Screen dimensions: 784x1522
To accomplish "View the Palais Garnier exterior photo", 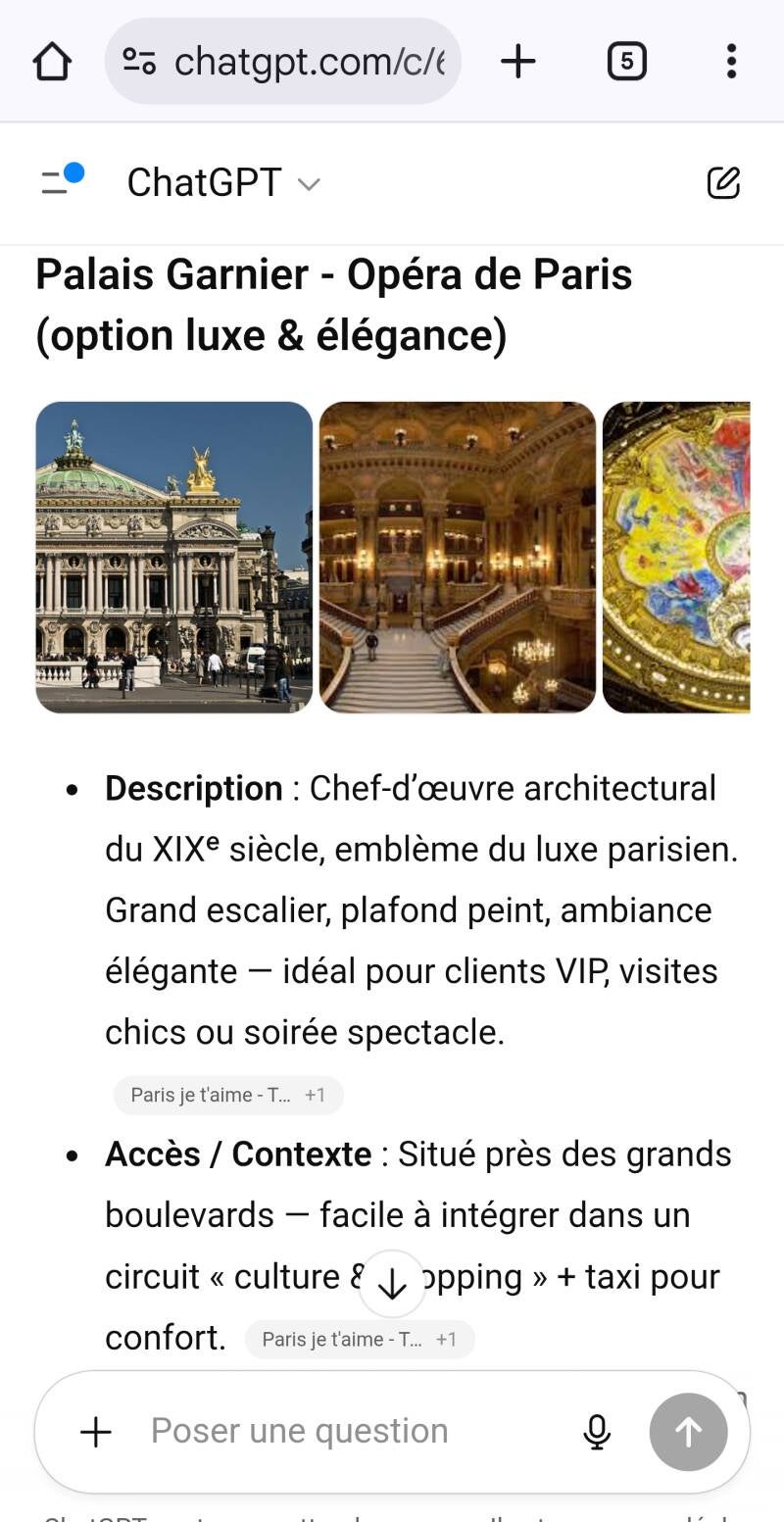I will click(174, 557).
